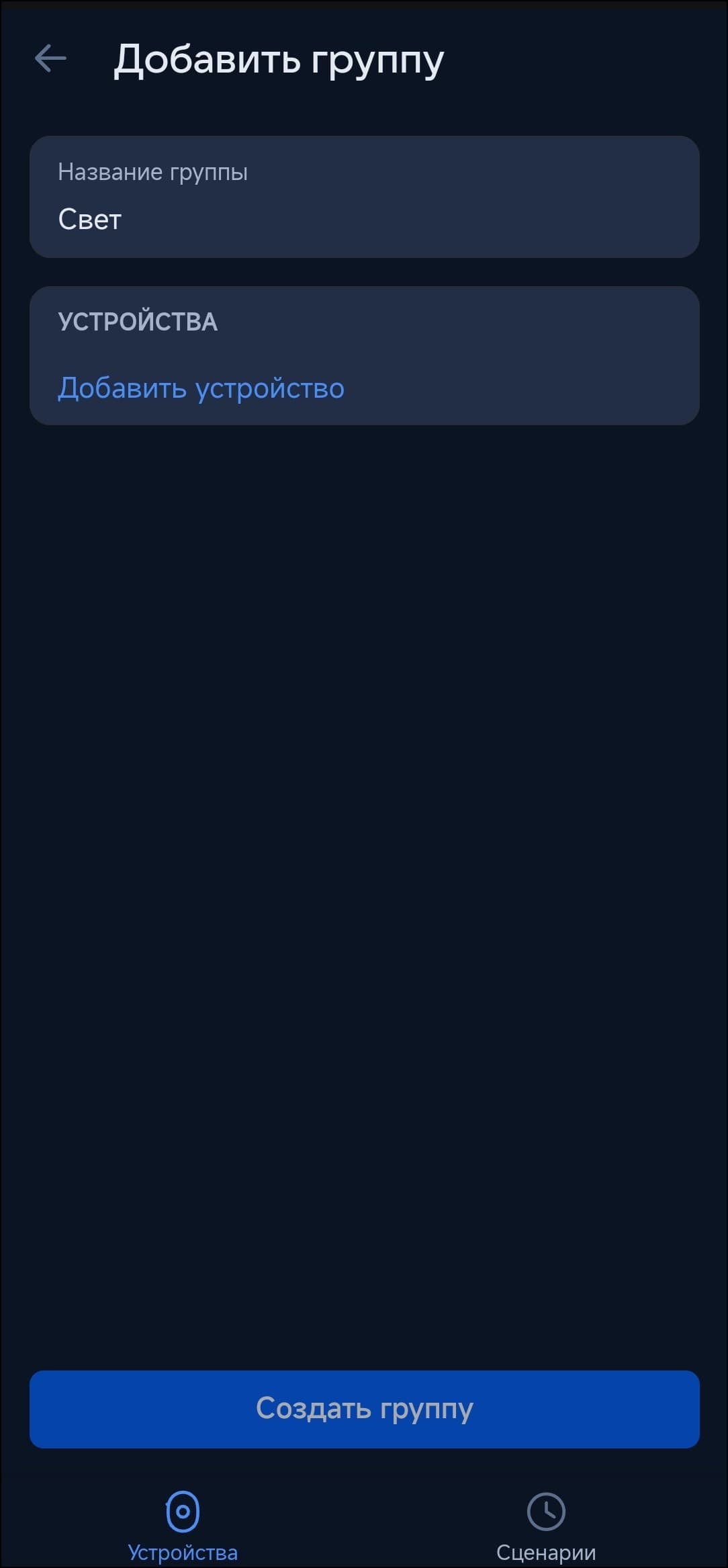The height and width of the screenshot is (1568, 728).
Task: Go back from Добавить группу screen
Action: coord(50,58)
